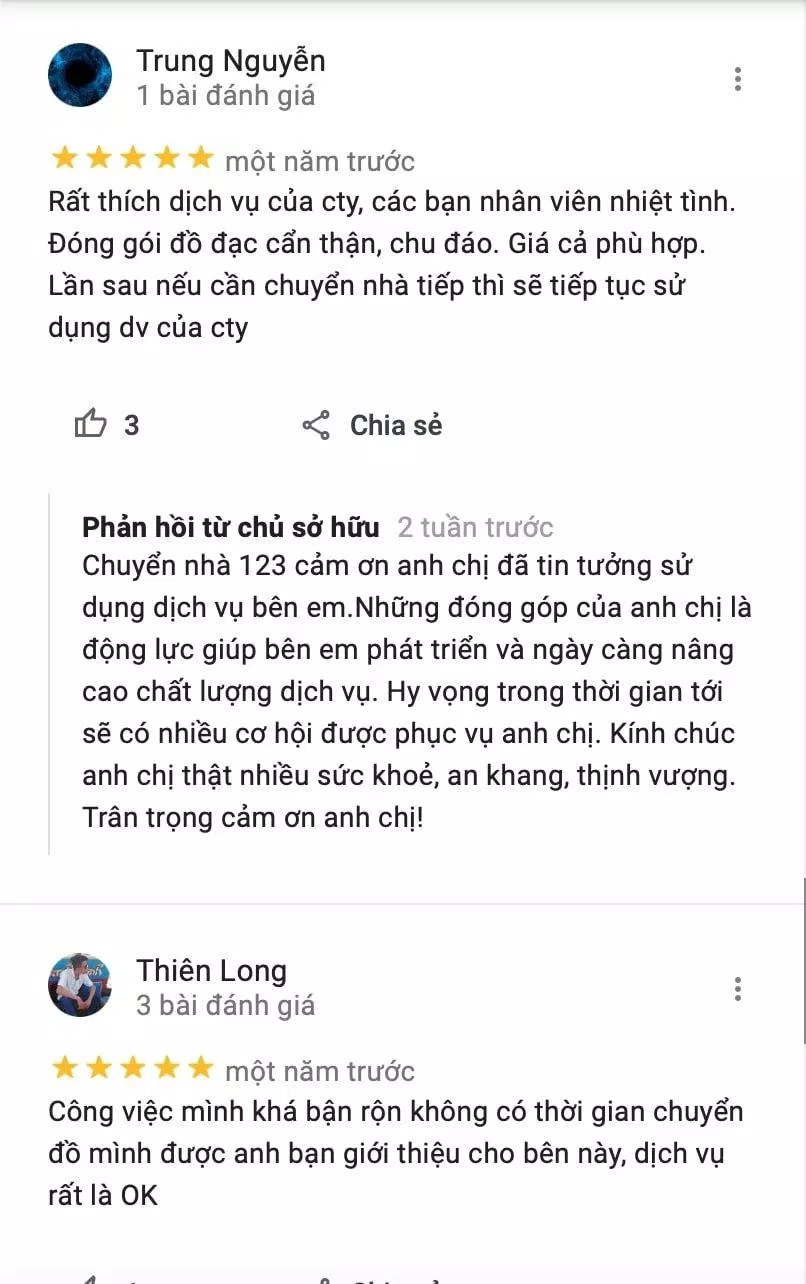806x1284 pixels.
Task: Open overflow menu on Thiên Long's review
Action: click(737, 989)
